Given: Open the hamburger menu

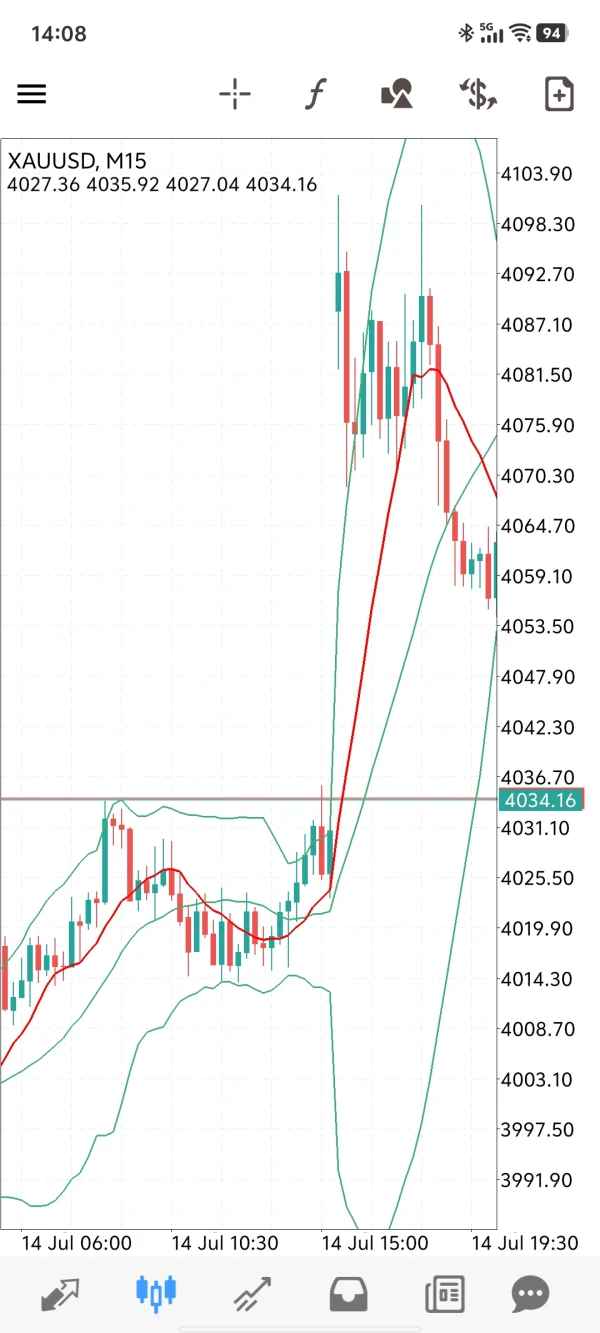Looking at the screenshot, I should tap(32, 95).
